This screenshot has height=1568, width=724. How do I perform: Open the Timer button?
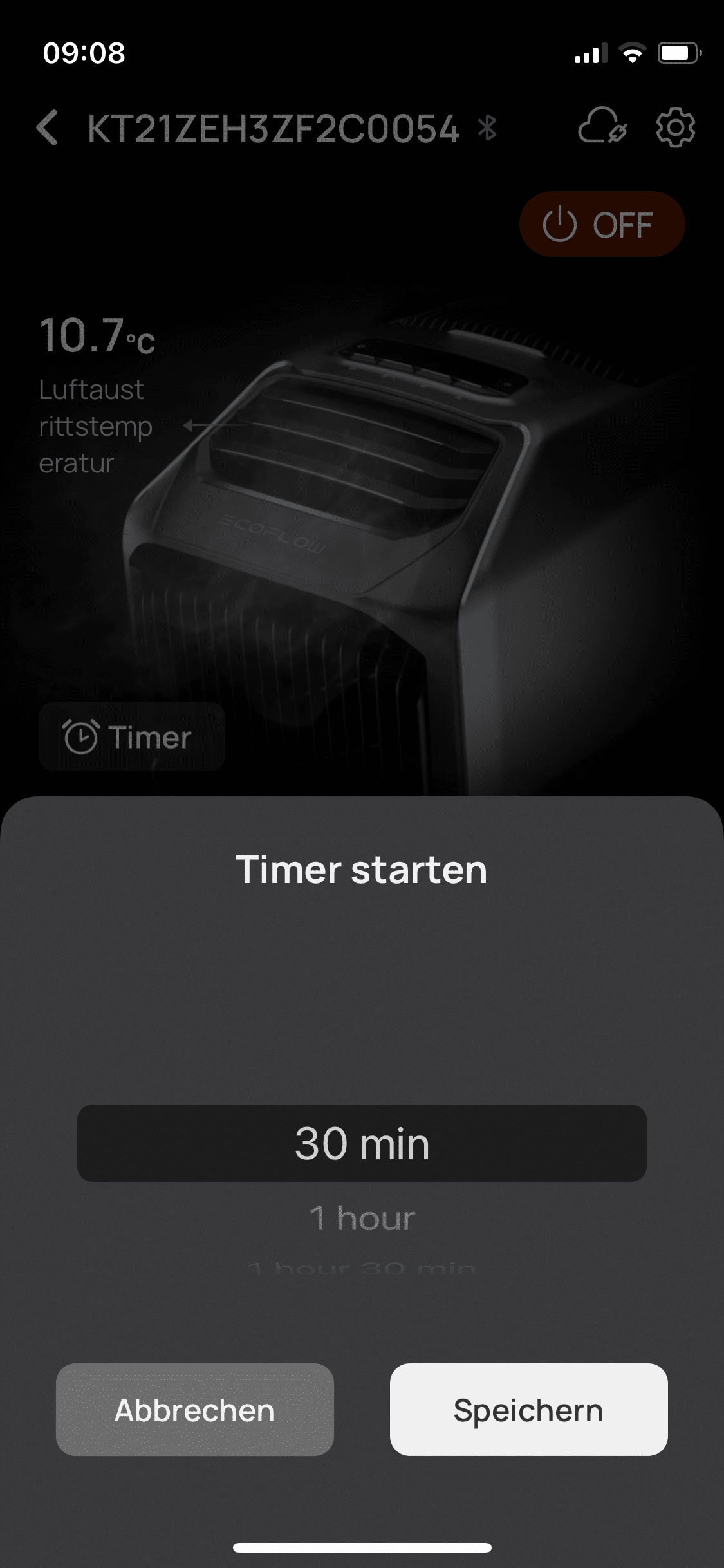click(x=131, y=737)
